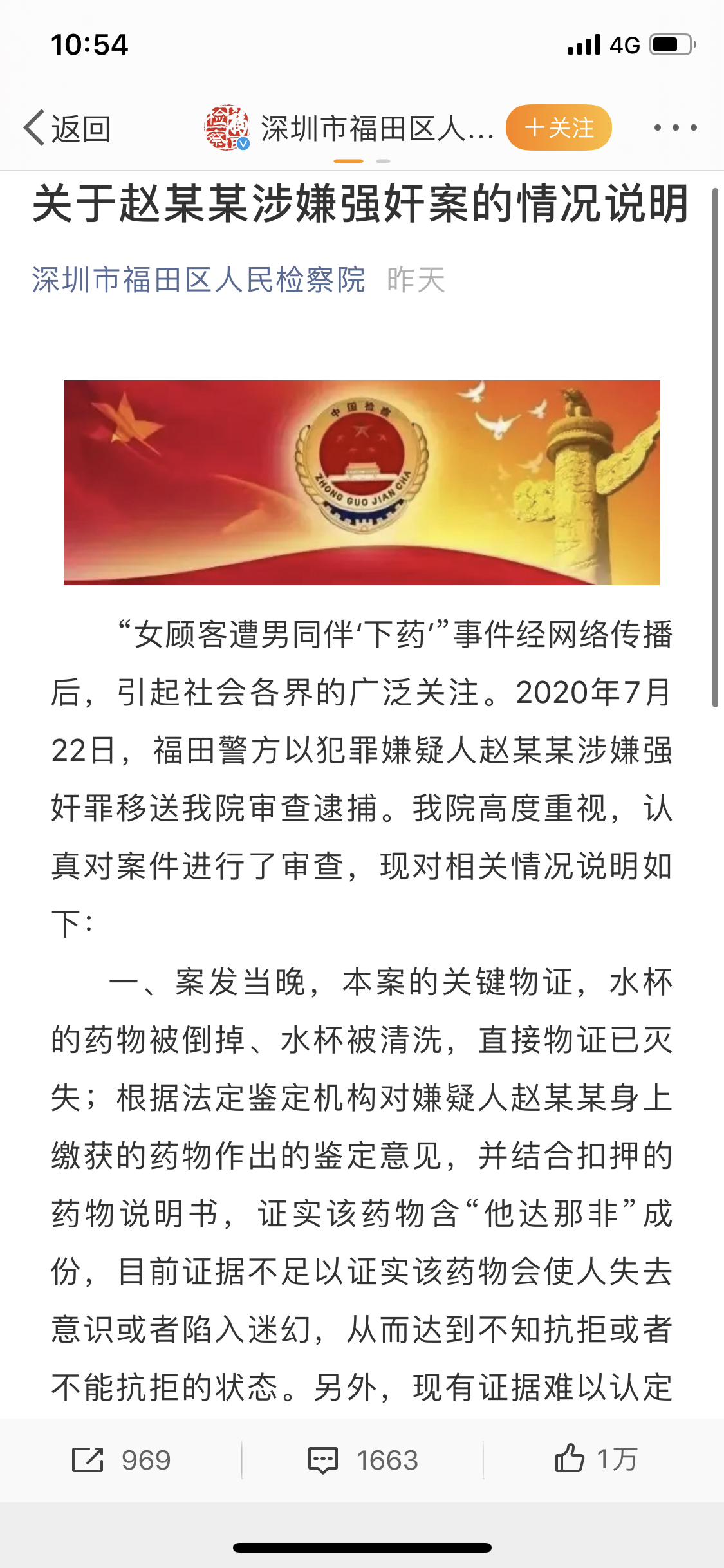The image size is (724, 1568).
Task: Open the article banner image
Action: pyautogui.click(x=362, y=483)
